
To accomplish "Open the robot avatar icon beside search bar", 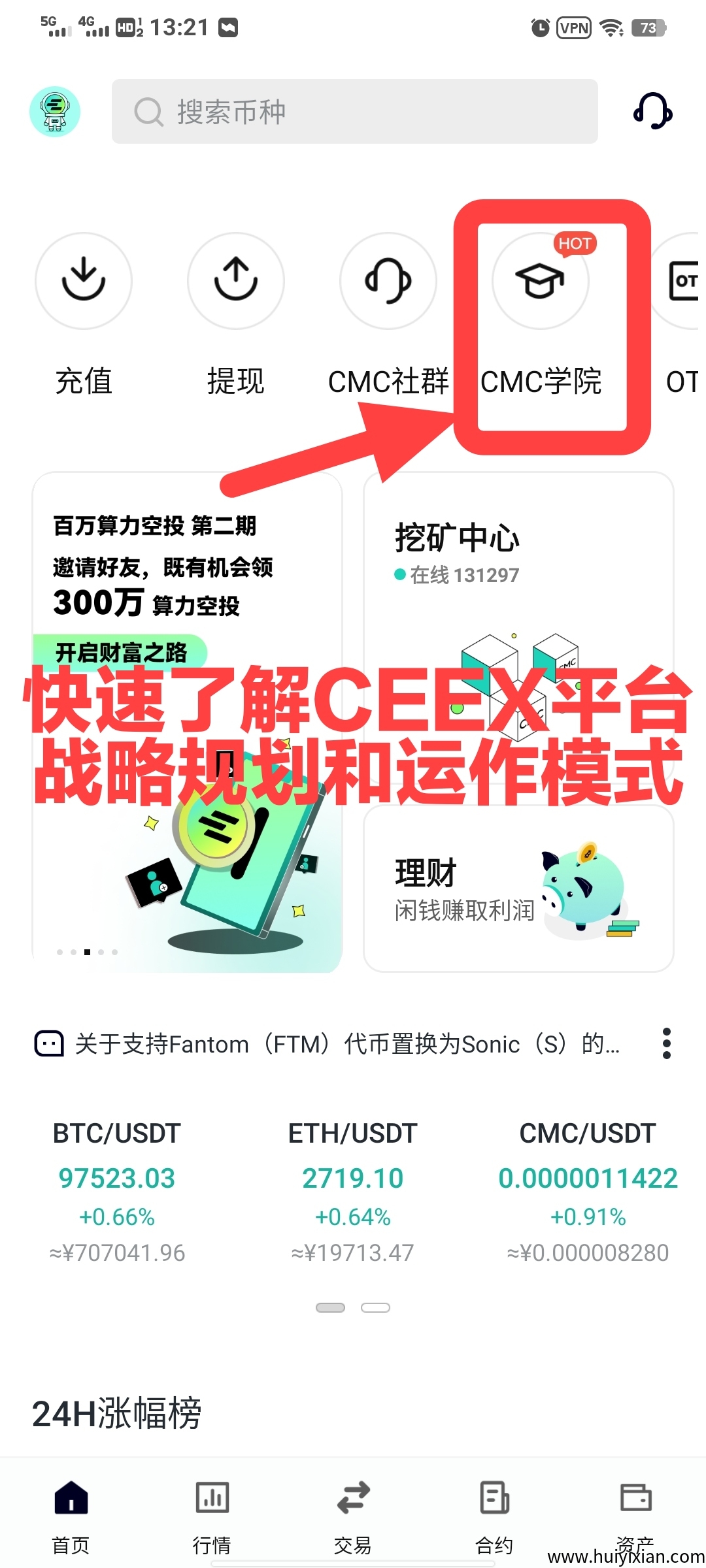I will click(55, 111).
